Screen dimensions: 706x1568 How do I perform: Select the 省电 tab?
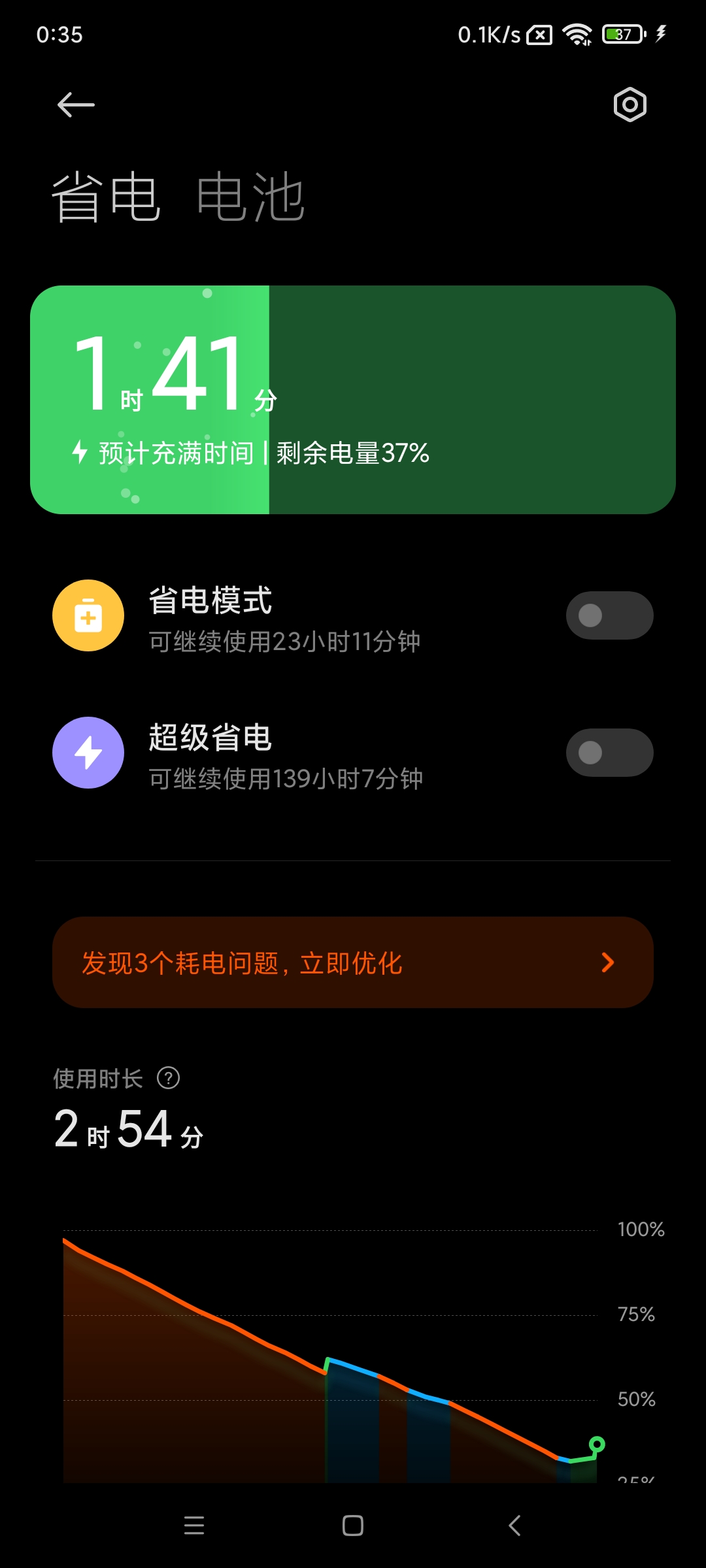pyautogui.click(x=106, y=197)
